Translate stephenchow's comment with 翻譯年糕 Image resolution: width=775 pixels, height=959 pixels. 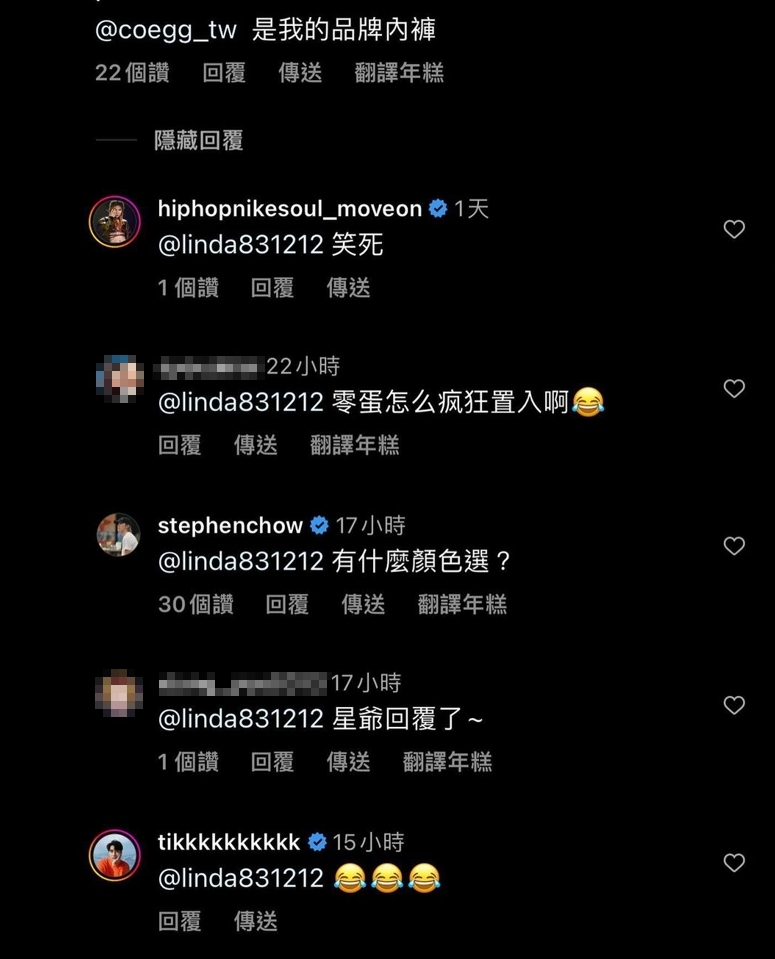[x=462, y=604]
